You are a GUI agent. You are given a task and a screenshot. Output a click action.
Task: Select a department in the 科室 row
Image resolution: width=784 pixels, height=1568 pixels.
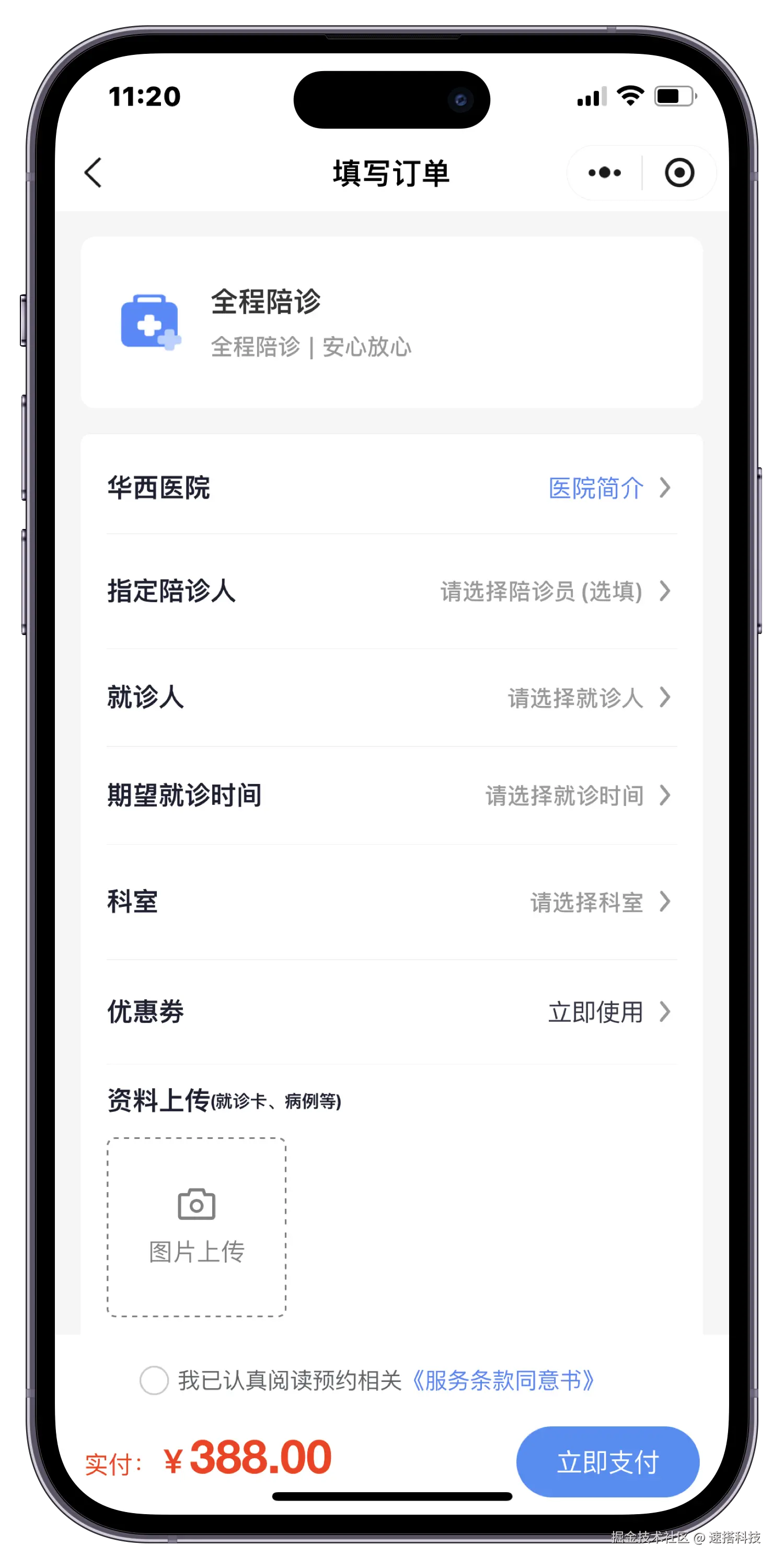pos(598,902)
